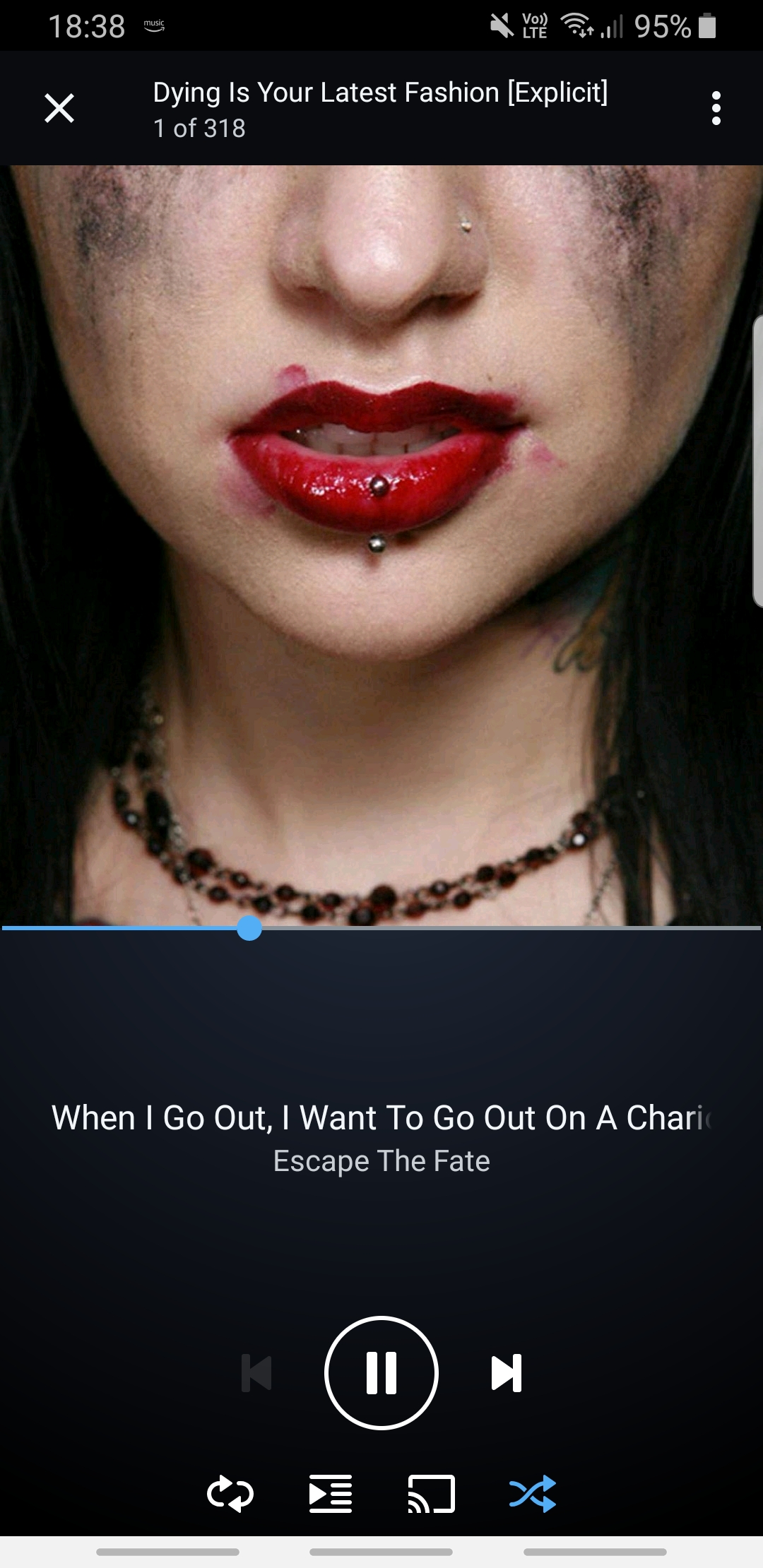Toggle repeat mode

tap(230, 1494)
